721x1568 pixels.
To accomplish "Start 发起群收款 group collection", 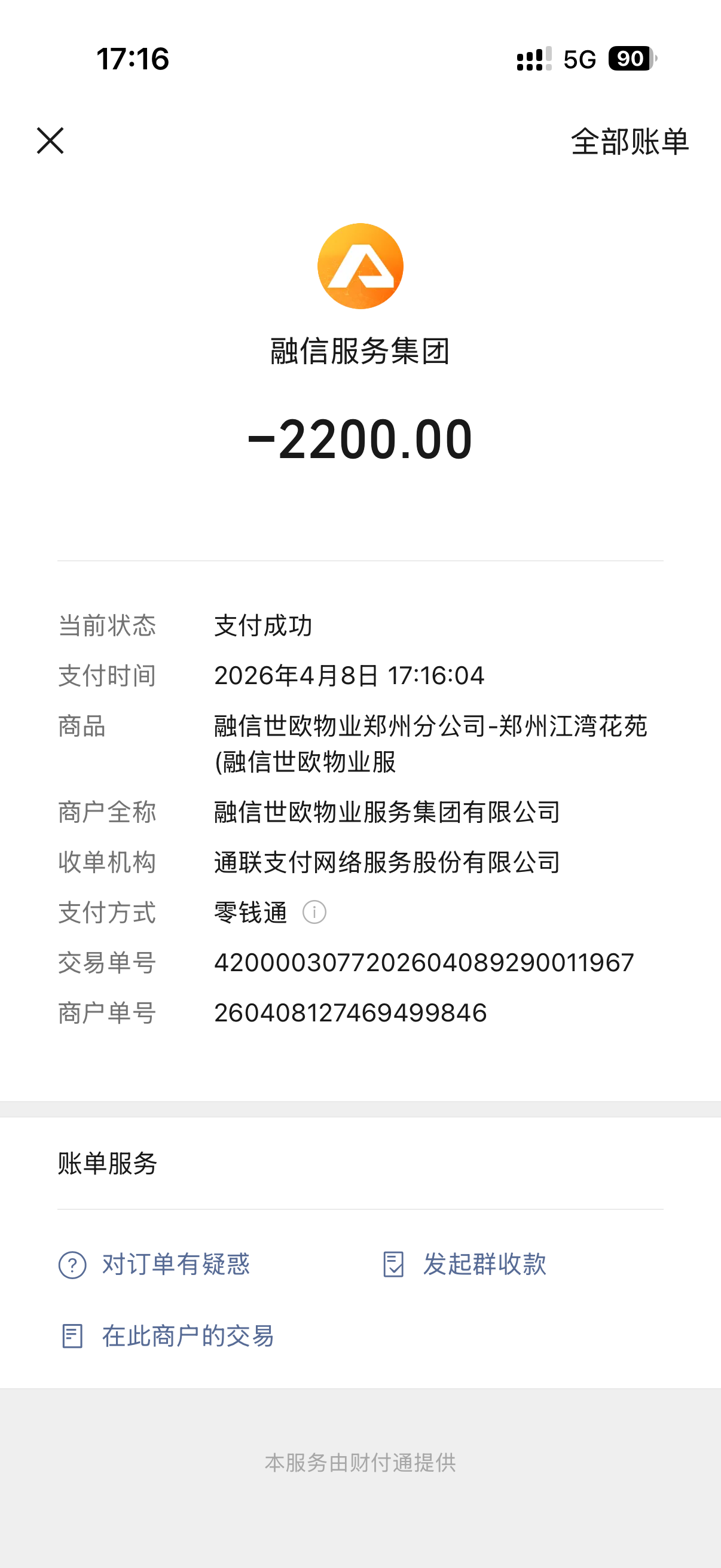I will 465,1264.
